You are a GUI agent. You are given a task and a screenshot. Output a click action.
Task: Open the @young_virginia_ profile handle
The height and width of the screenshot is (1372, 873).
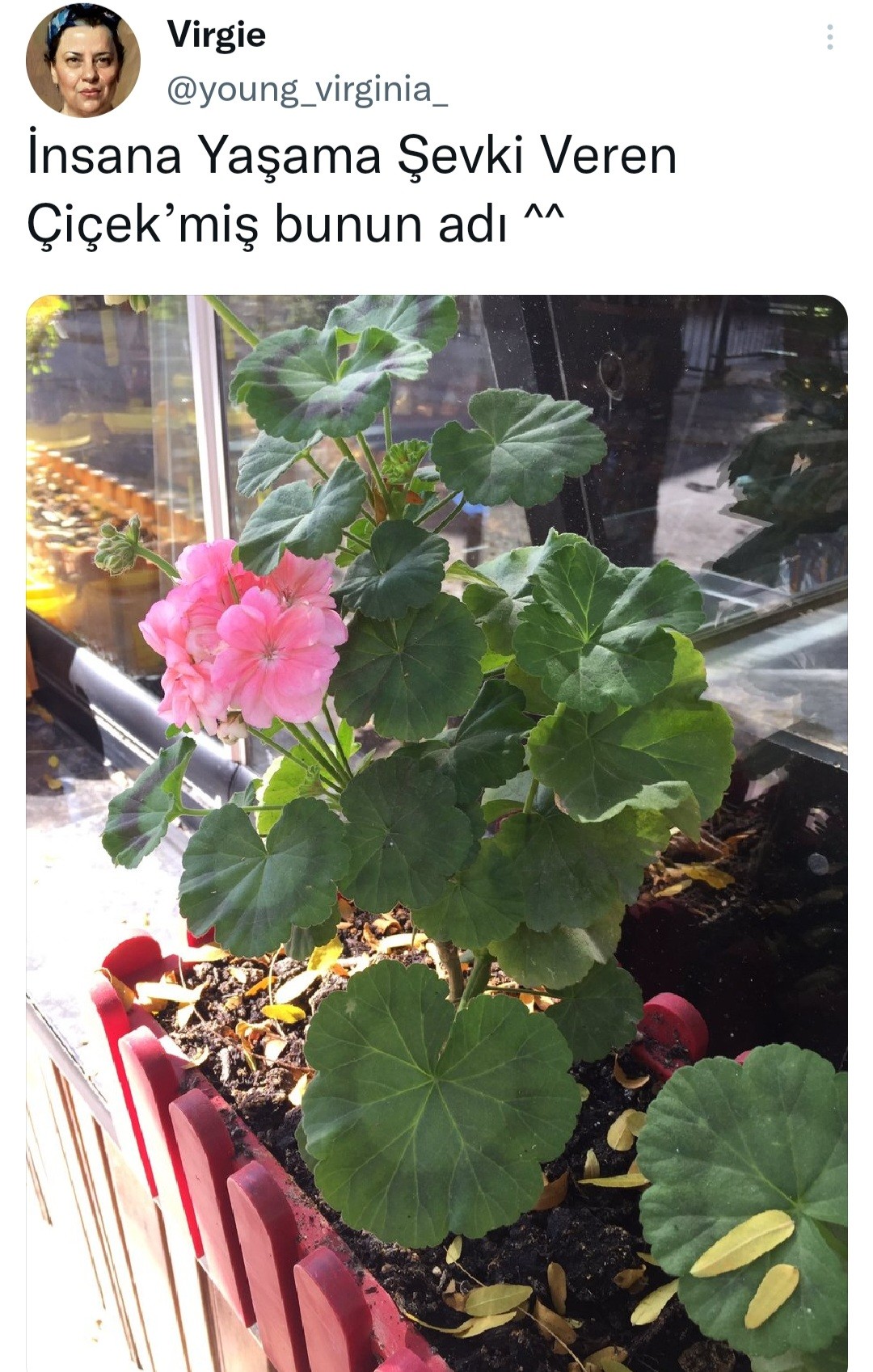pyautogui.click(x=306, y=90)
